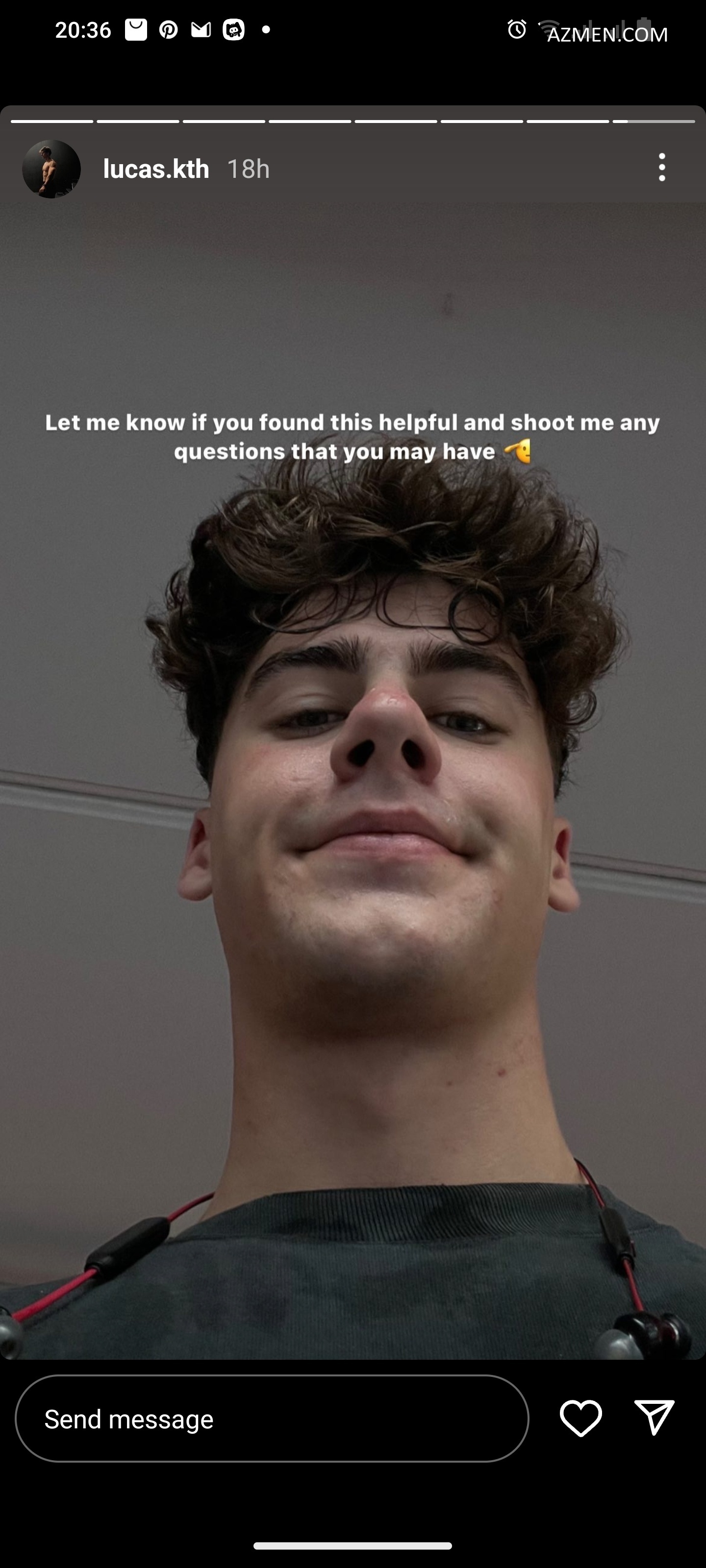The height and width of the screenshot is (1568, 706).
Task: Focus the Send message field
Action: [x=272, y=1418]
